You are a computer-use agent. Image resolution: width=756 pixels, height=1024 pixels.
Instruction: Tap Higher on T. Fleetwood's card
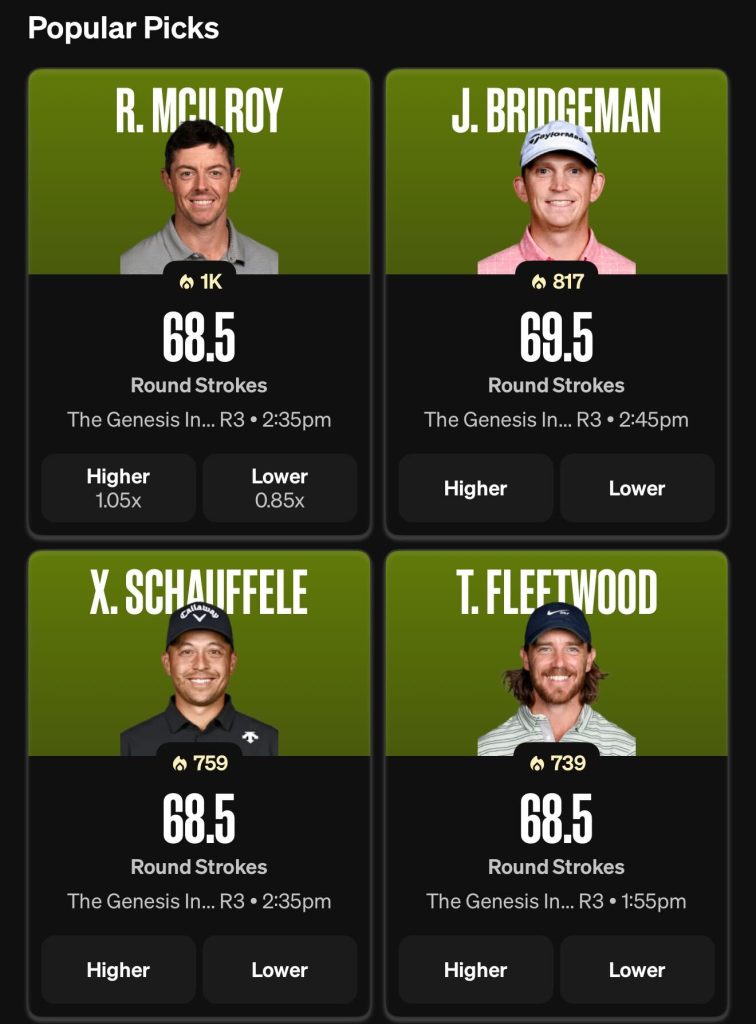pos(475,969)
